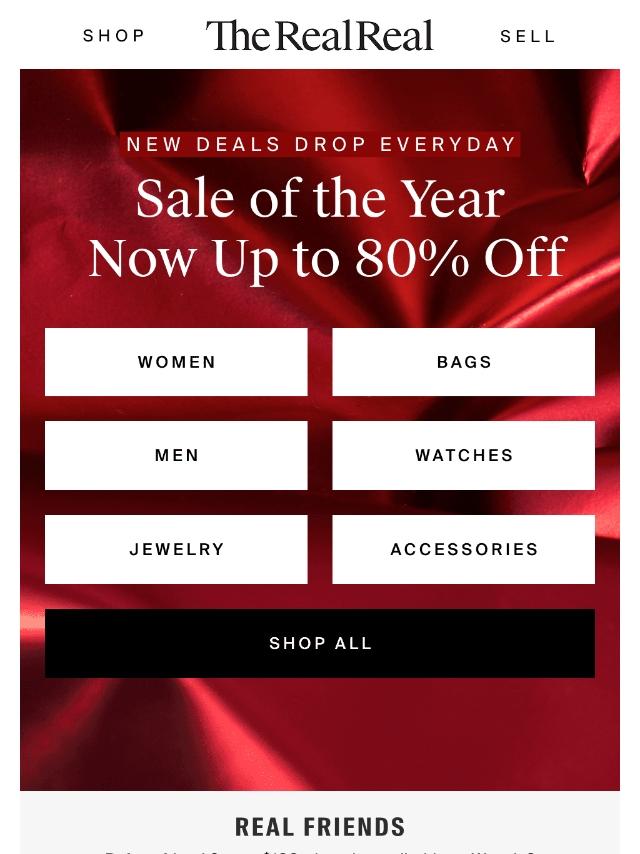Screen dimensions: 640x854
Task: Browse the BAGS sale category
Action: pos(464,362)
